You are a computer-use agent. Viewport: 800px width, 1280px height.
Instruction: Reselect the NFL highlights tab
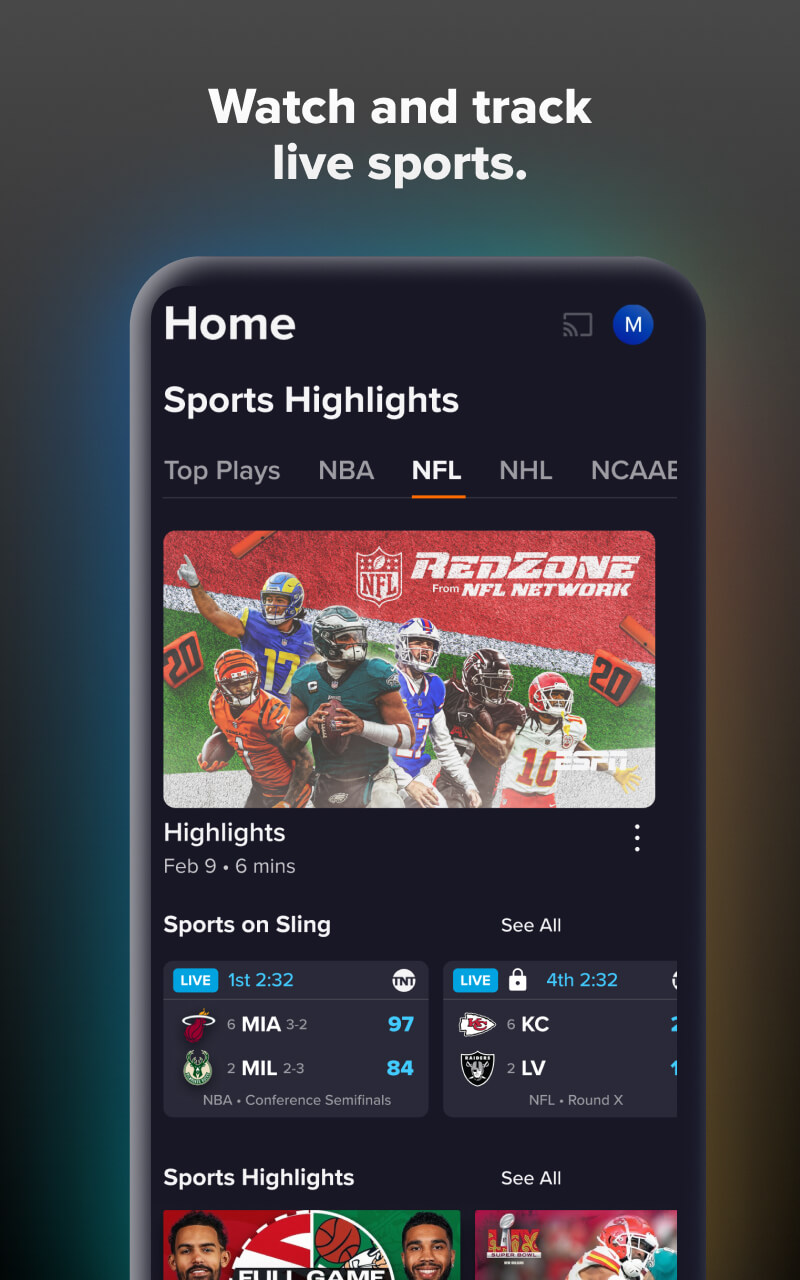tap(437, 470)
